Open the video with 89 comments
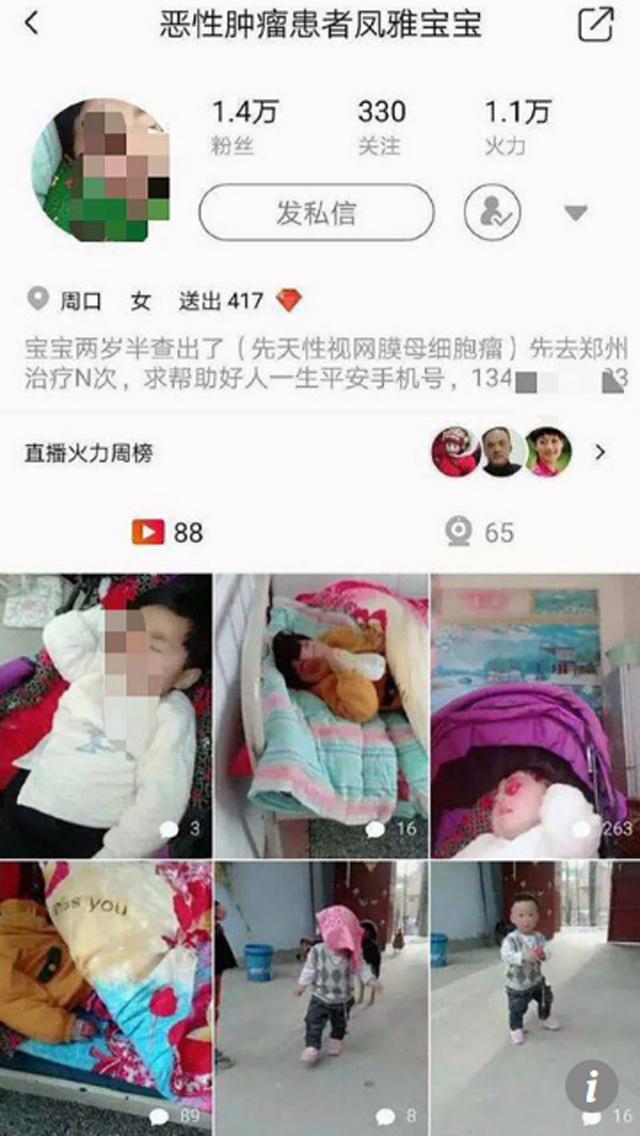 (106, 995)
